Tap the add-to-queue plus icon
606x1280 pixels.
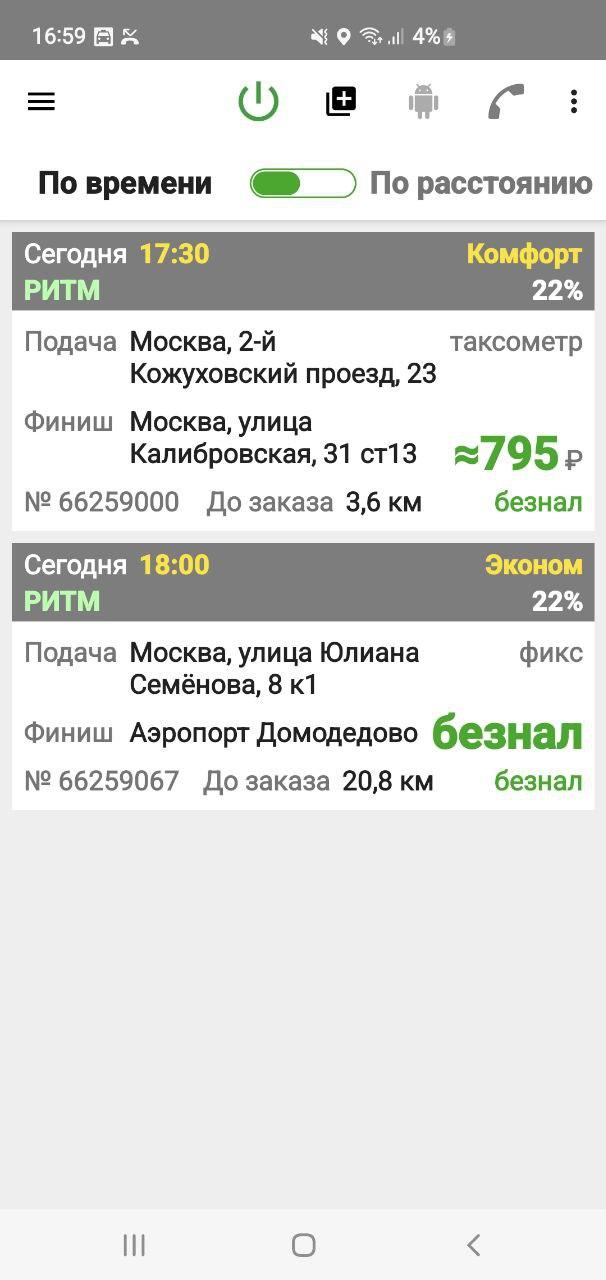(x=341, y=101)
